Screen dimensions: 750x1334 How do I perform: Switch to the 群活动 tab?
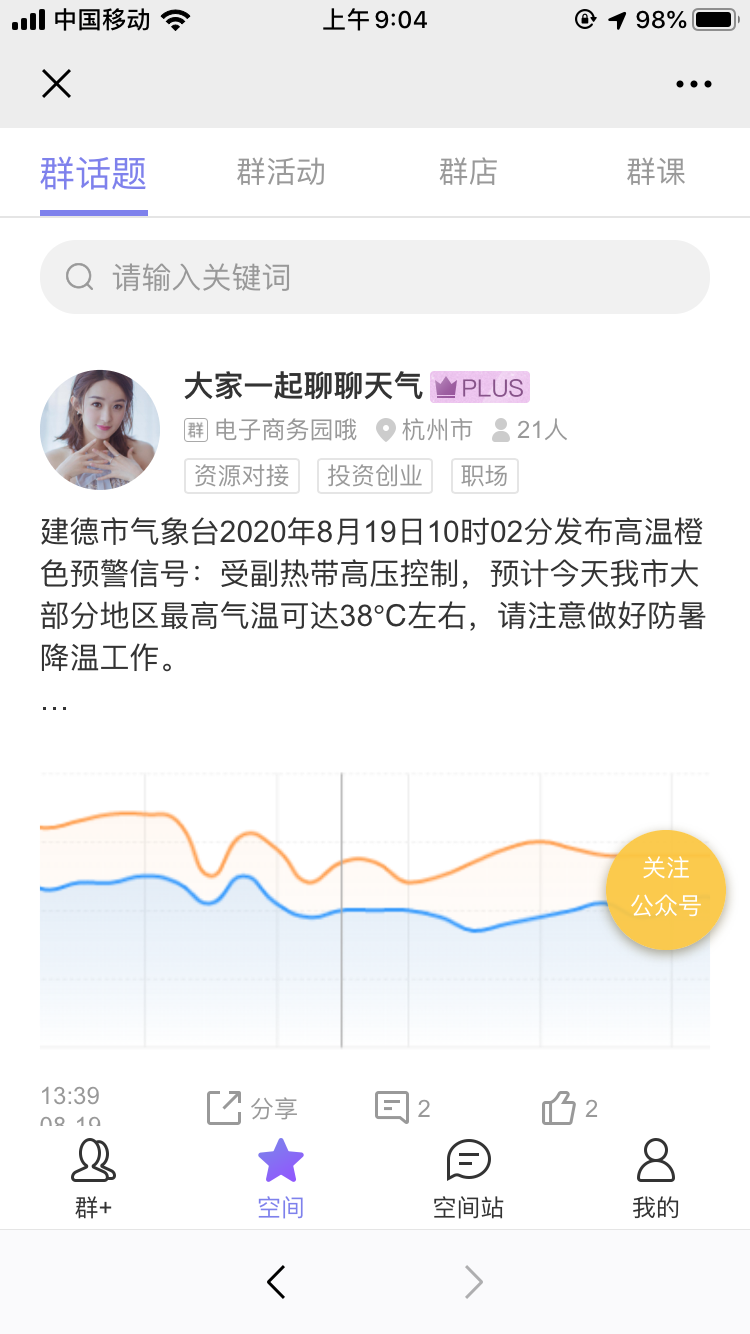click(x=281, y=172)
